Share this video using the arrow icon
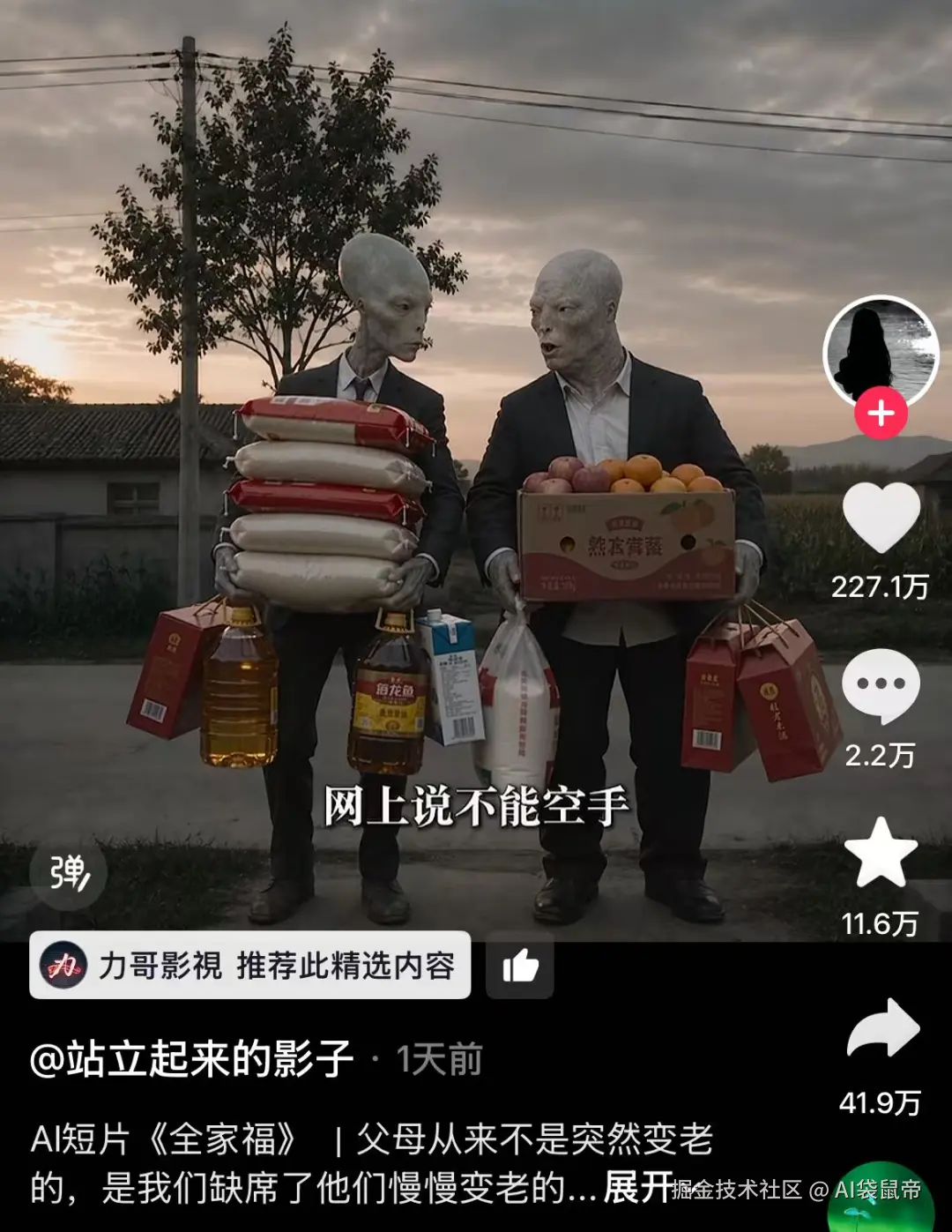952x1232 pixels. tap(882, 1028)
